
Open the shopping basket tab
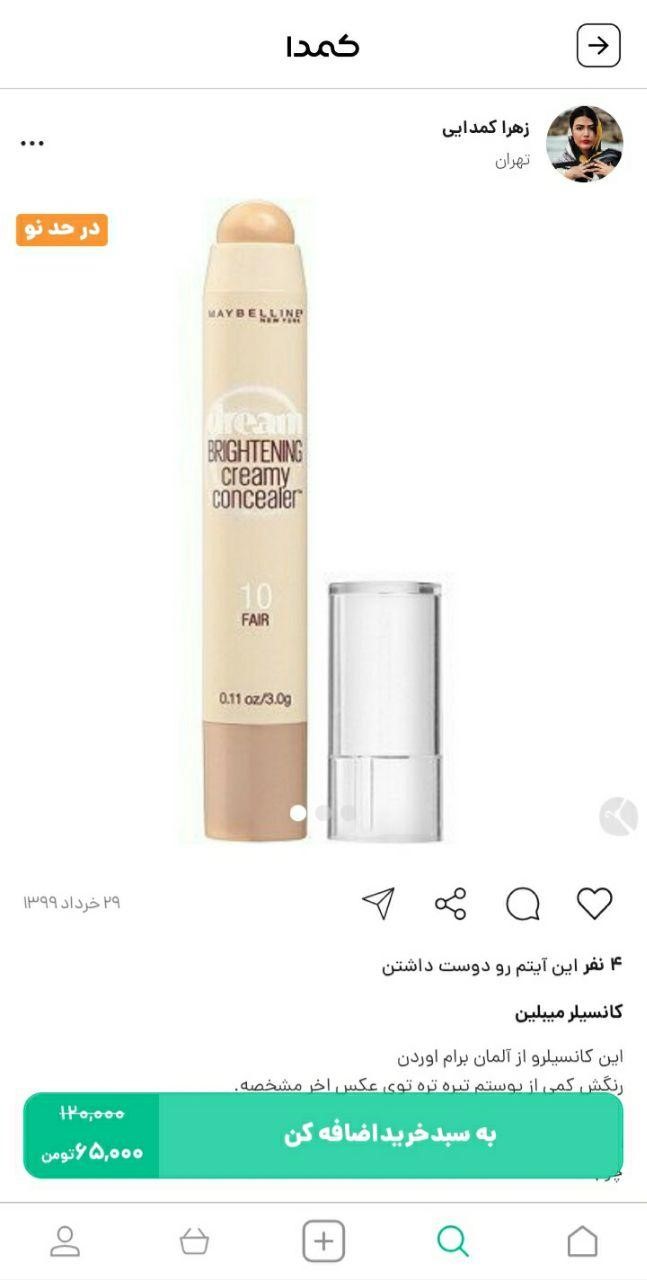(194, 1241)
